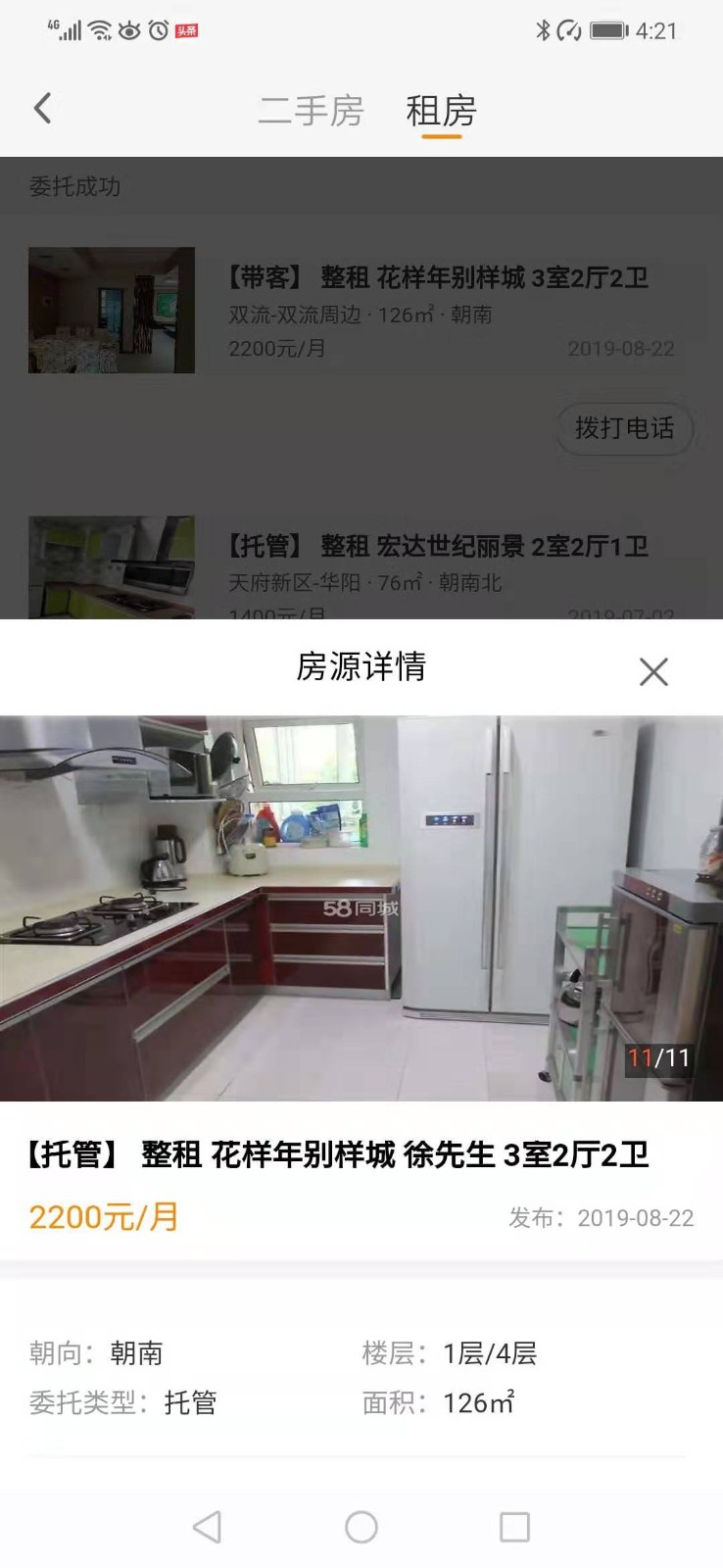Tap the system back button
The image size is (723, 1568).
(207, 1527)
